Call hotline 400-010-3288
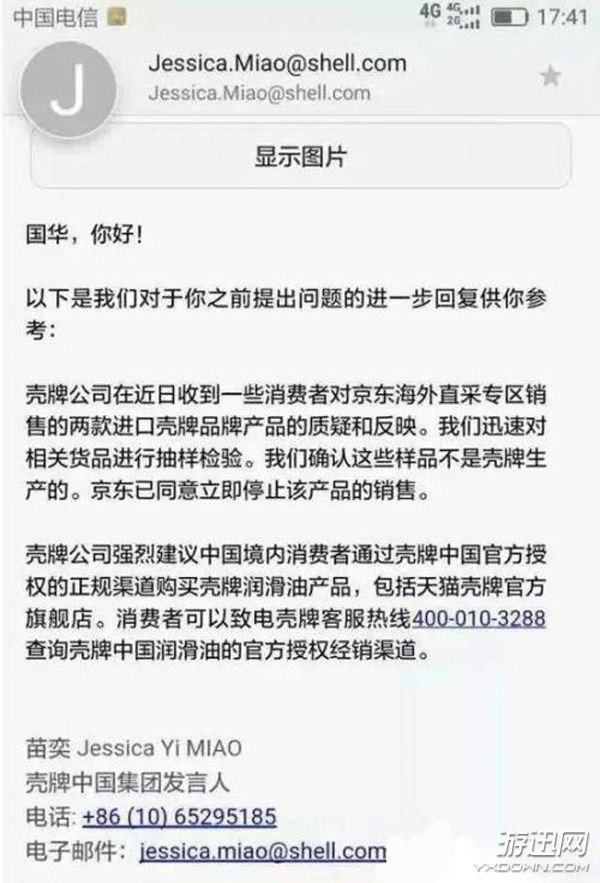600x883 pixels. pyautogui.click(x=478, y=618)
